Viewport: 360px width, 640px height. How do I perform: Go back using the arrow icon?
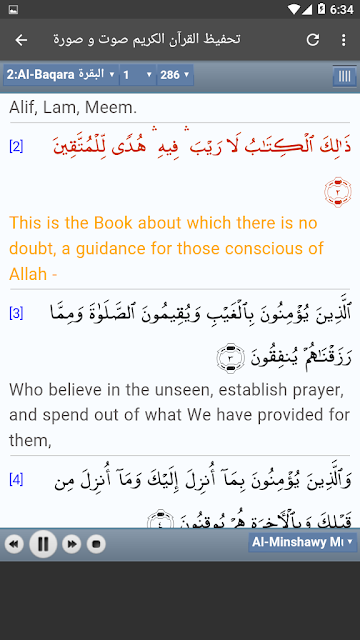[x=21, y=40]
